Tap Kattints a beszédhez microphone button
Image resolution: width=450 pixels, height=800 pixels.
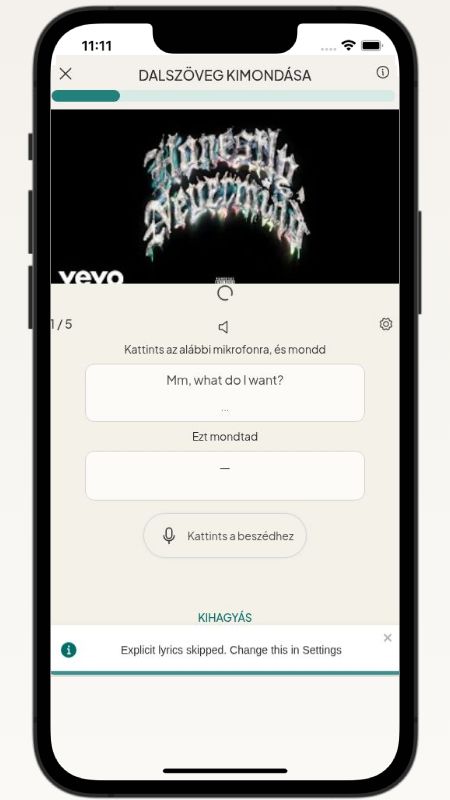coord(225,536)
